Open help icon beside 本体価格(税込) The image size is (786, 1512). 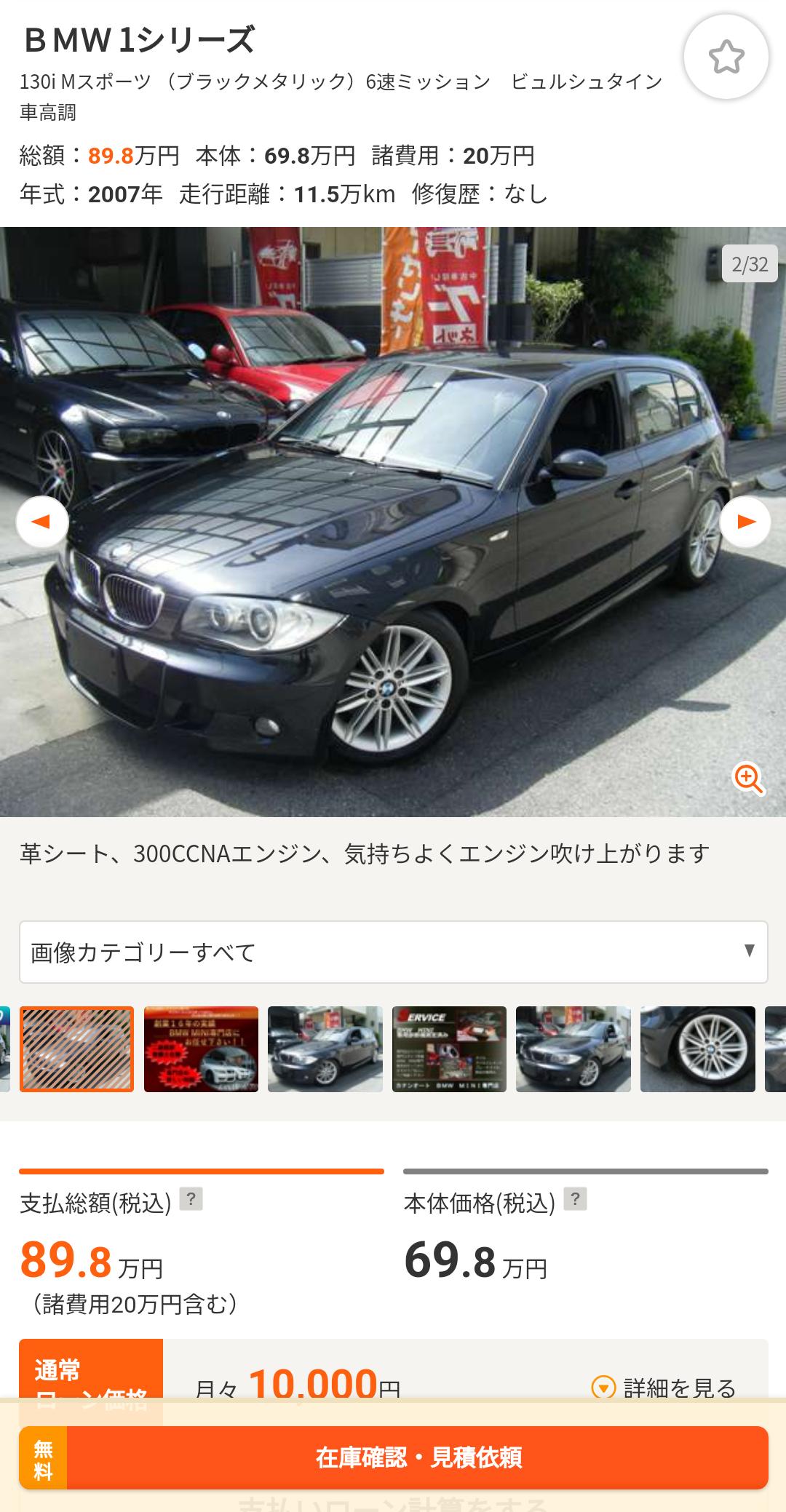click(x=575, y=1198)
